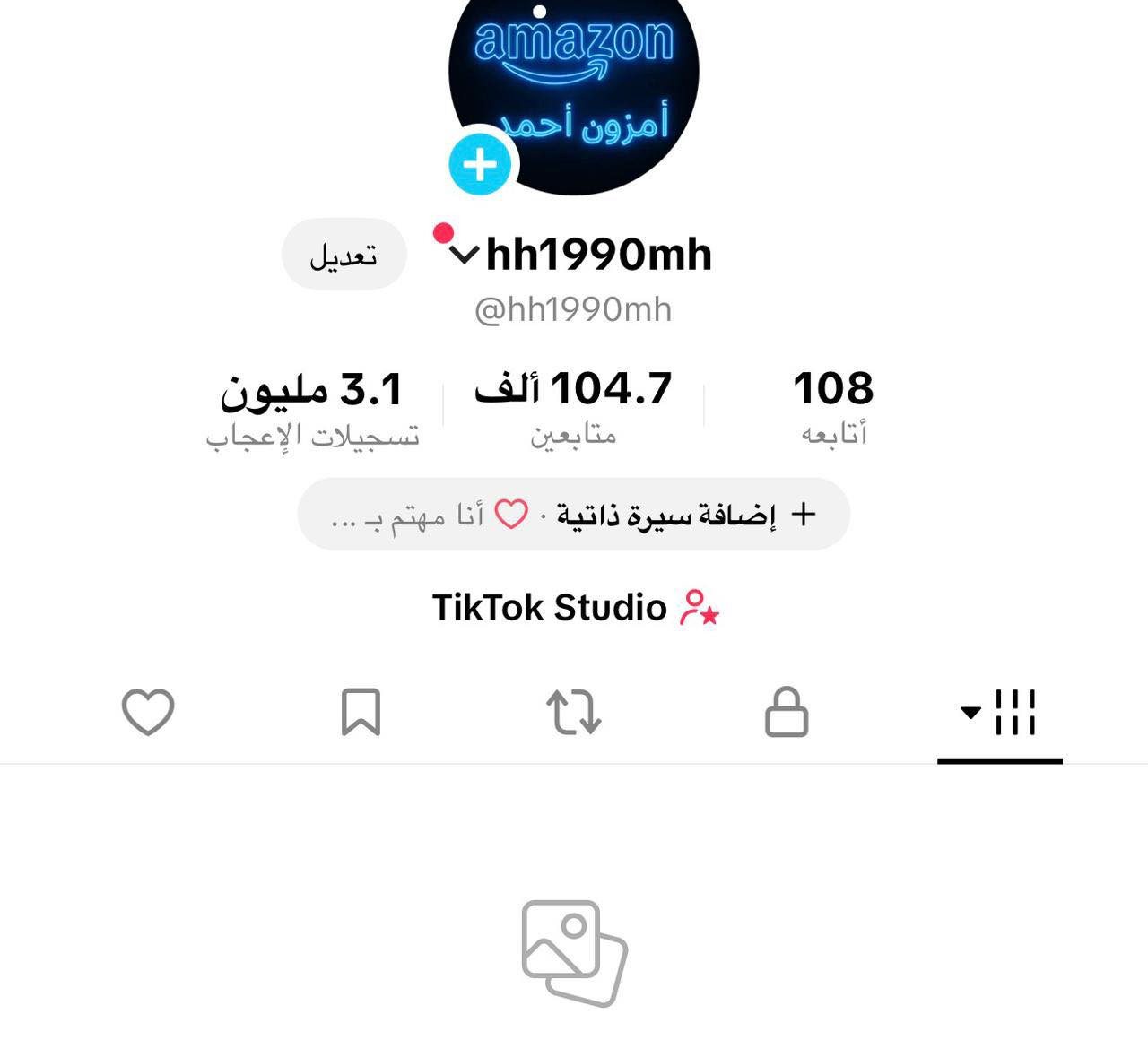
Task: Switch to the private videos lock tab
Action: coord(787,714)
